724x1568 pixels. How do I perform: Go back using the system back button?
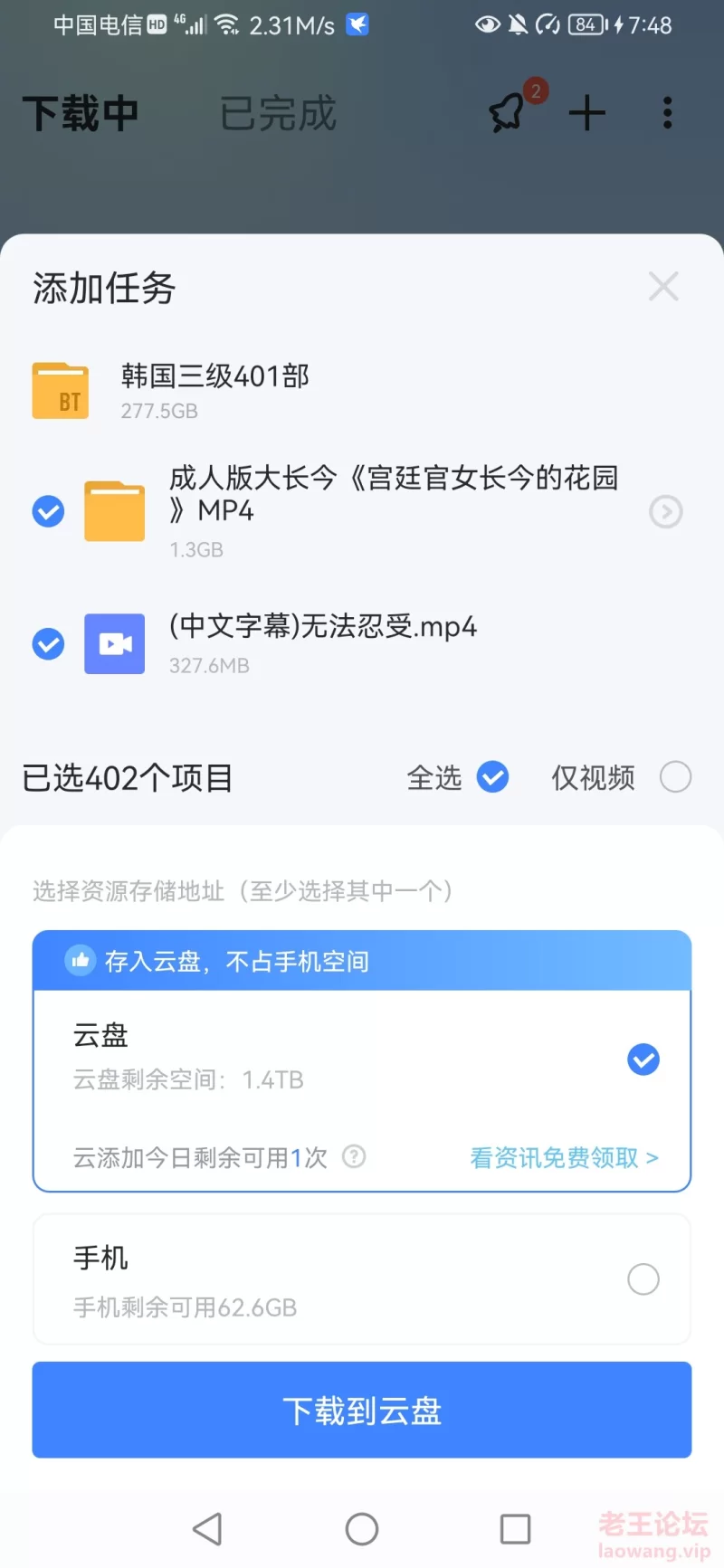pos(207,1529)
